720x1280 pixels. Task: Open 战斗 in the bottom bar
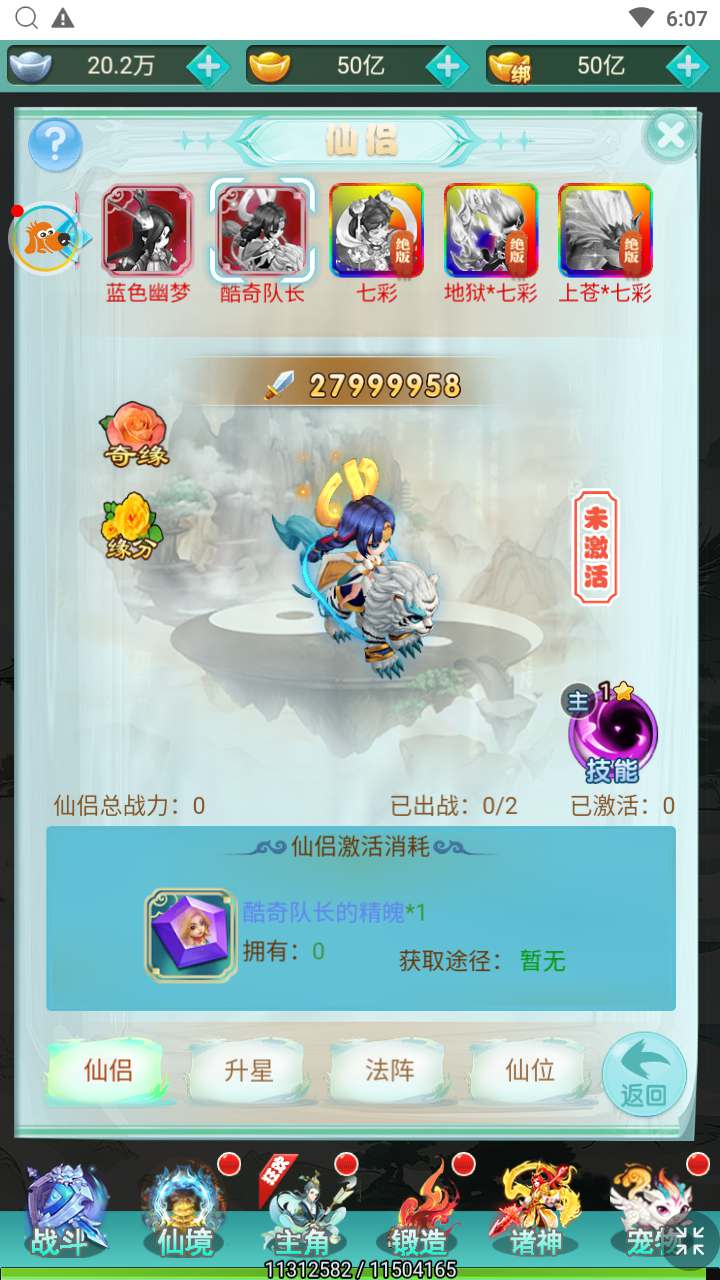pyautogui.click(x=66, y=1211)
